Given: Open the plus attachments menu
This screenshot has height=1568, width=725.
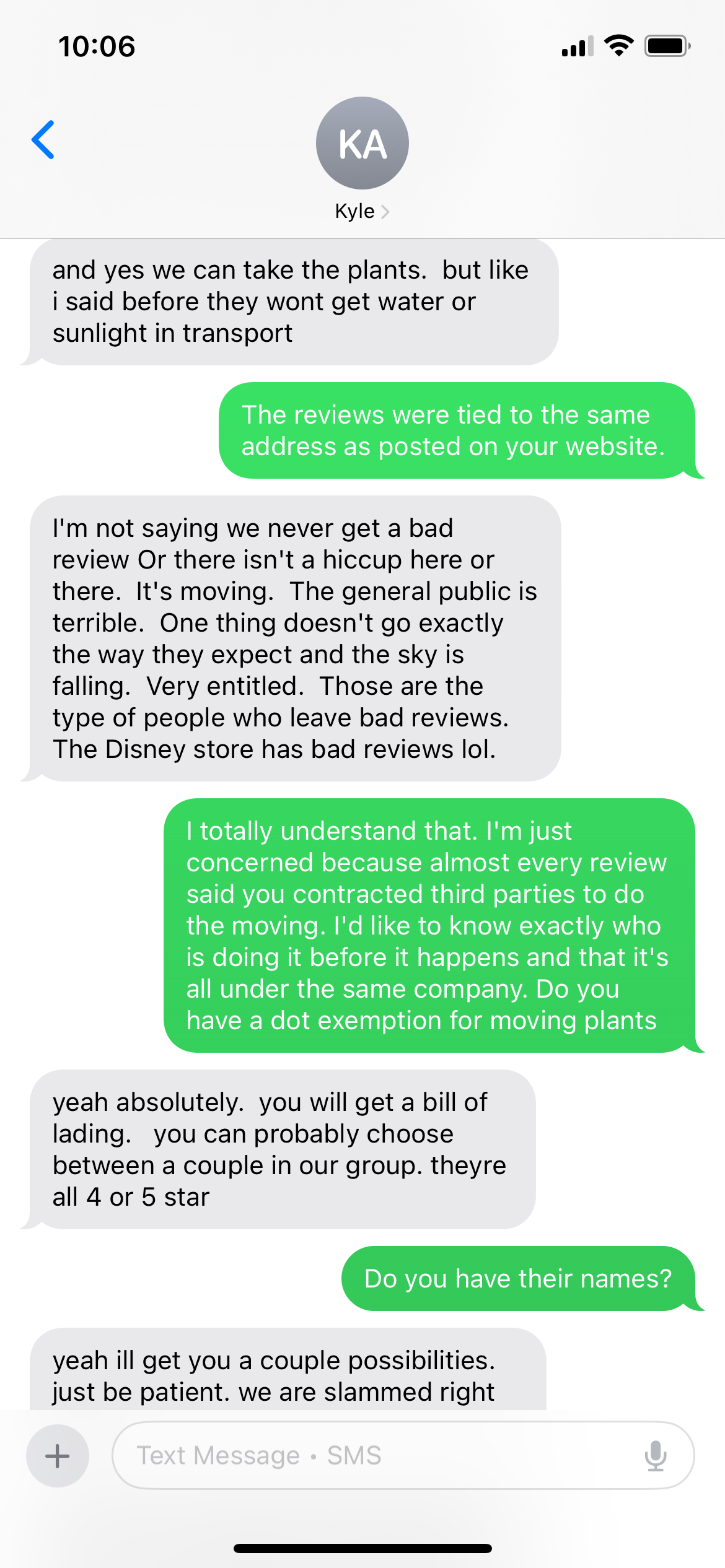Looking at the screenshot, I should click(x=58, y=1456).
